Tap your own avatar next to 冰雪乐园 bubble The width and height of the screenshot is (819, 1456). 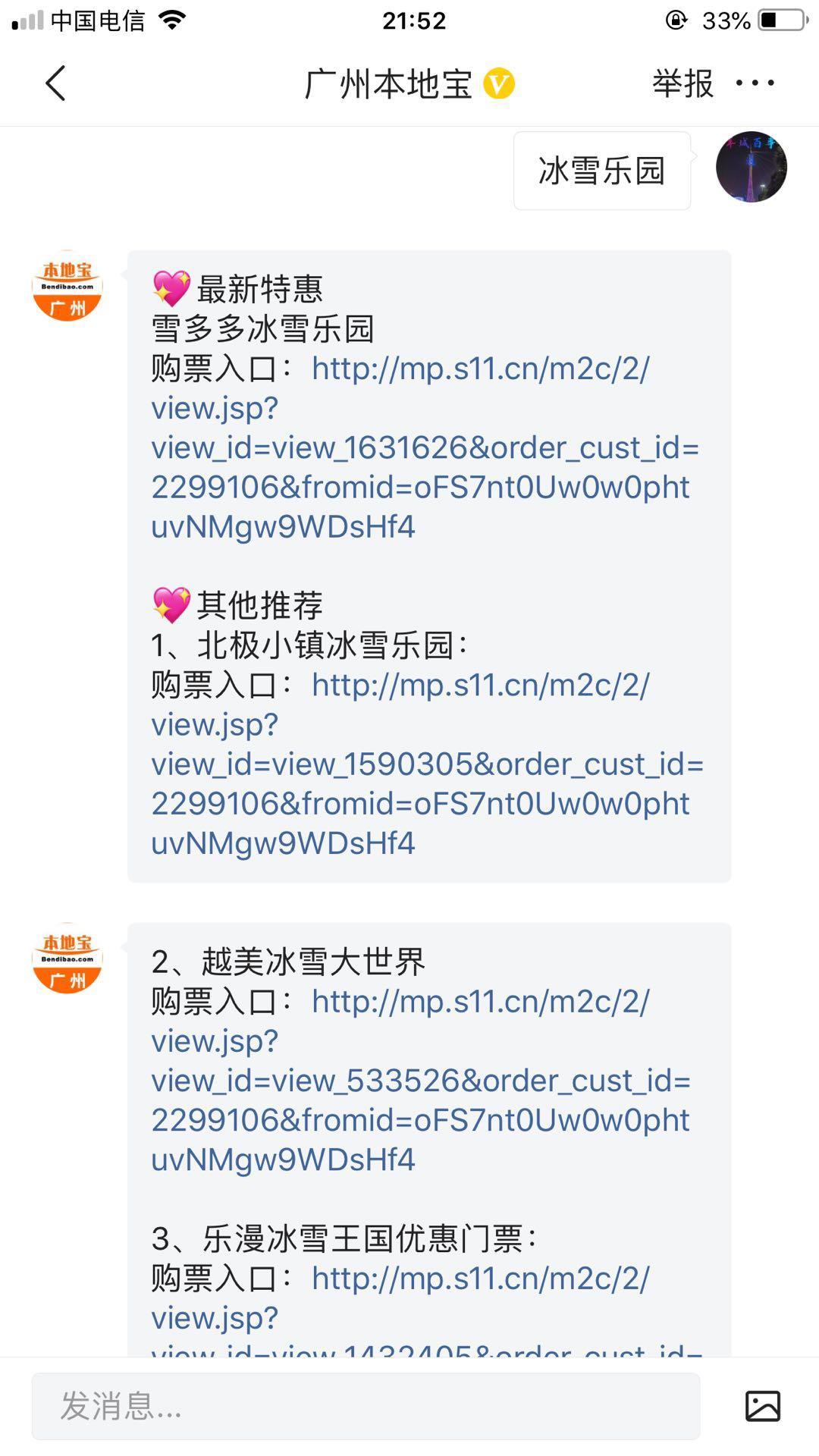click(x=752, y=168)
